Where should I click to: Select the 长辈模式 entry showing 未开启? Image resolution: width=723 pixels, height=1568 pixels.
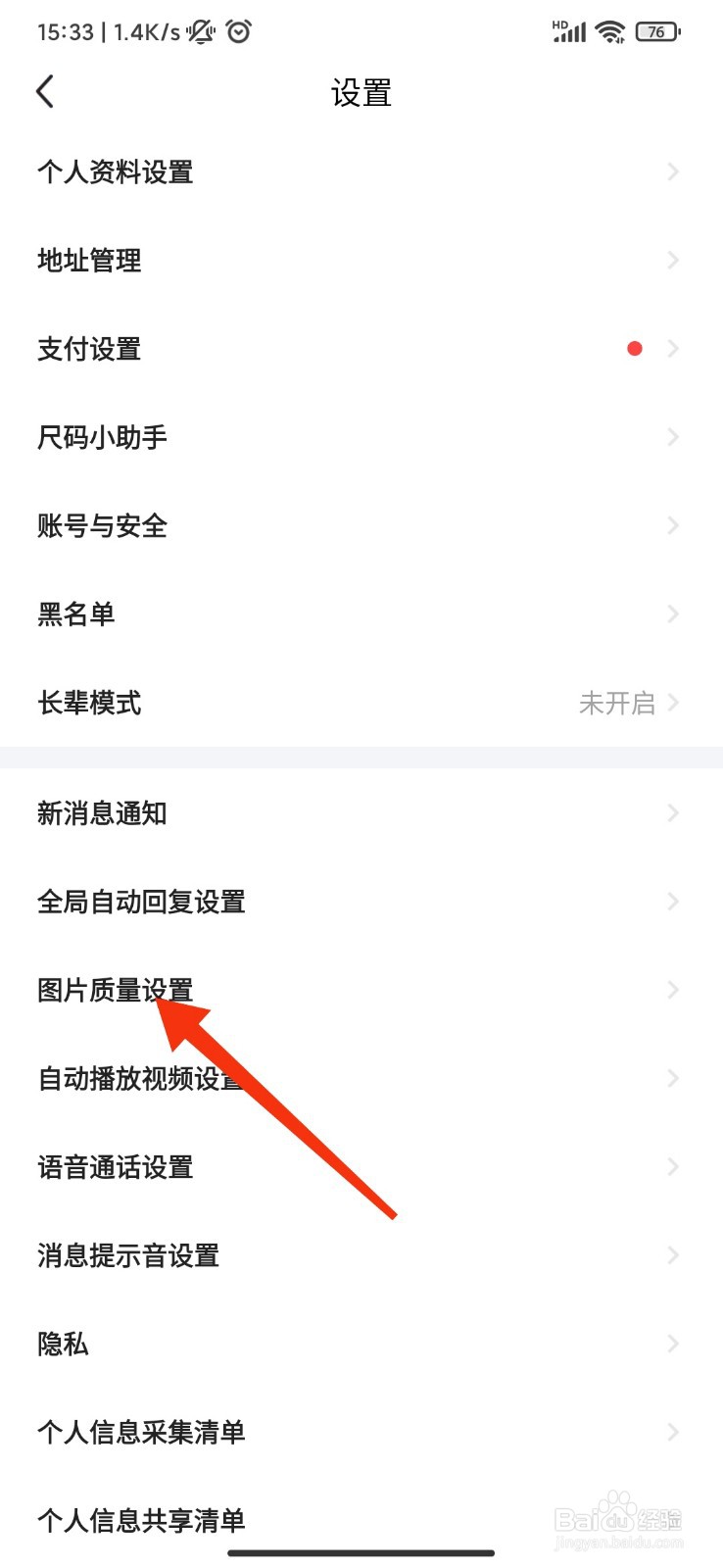pos(361,703)
